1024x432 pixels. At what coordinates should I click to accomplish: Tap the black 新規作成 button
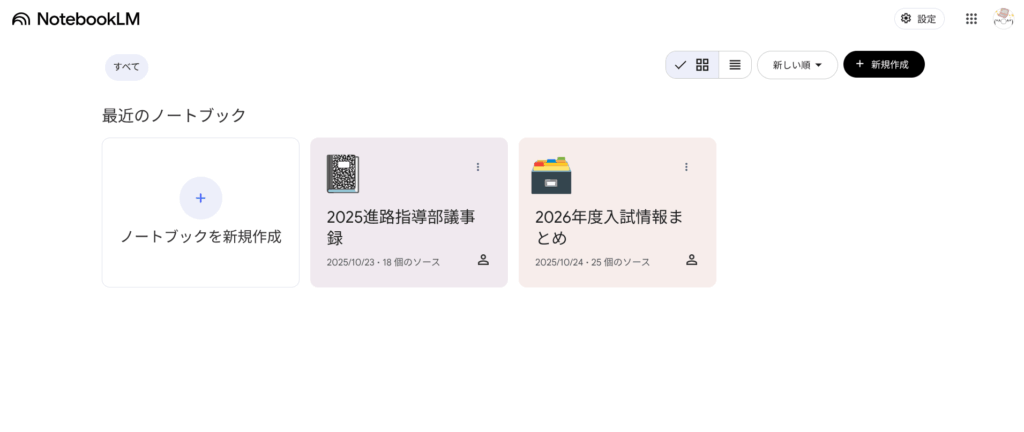click(x=883, y=64)
